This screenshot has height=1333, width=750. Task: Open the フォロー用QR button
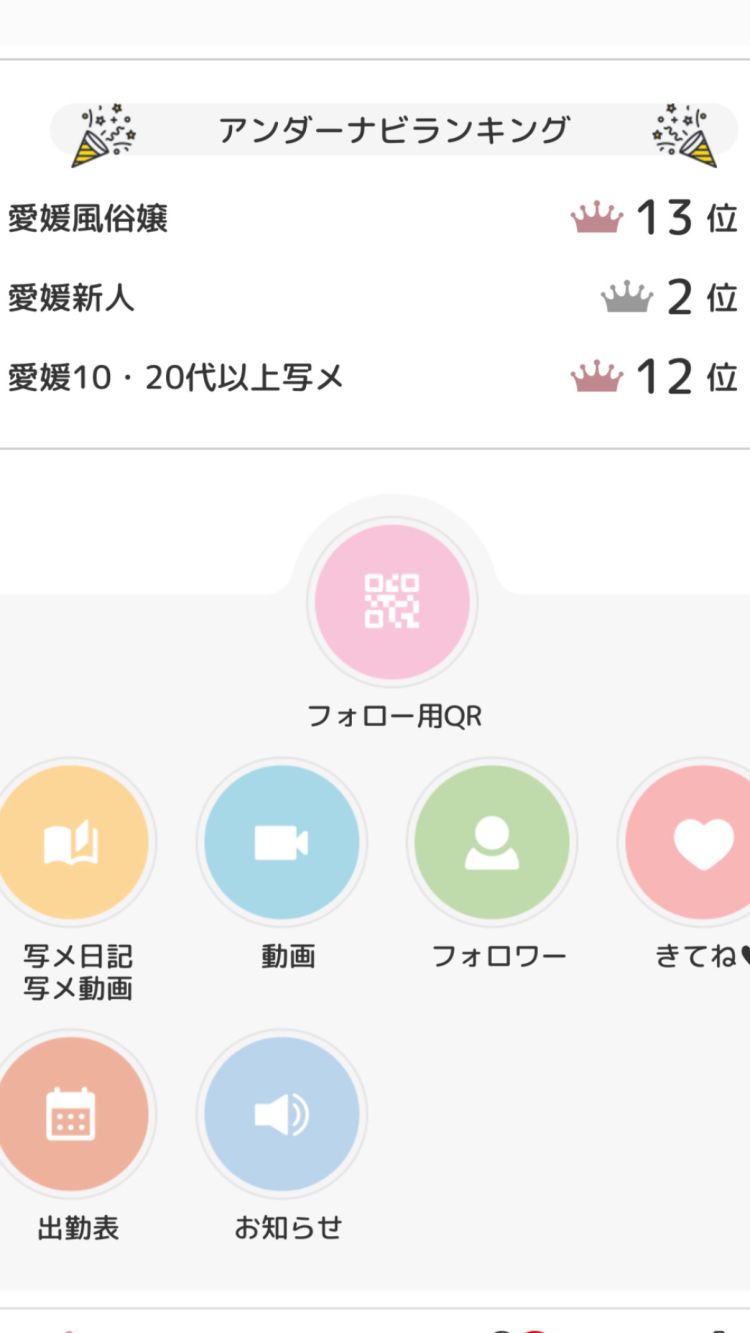pos(392,602)
